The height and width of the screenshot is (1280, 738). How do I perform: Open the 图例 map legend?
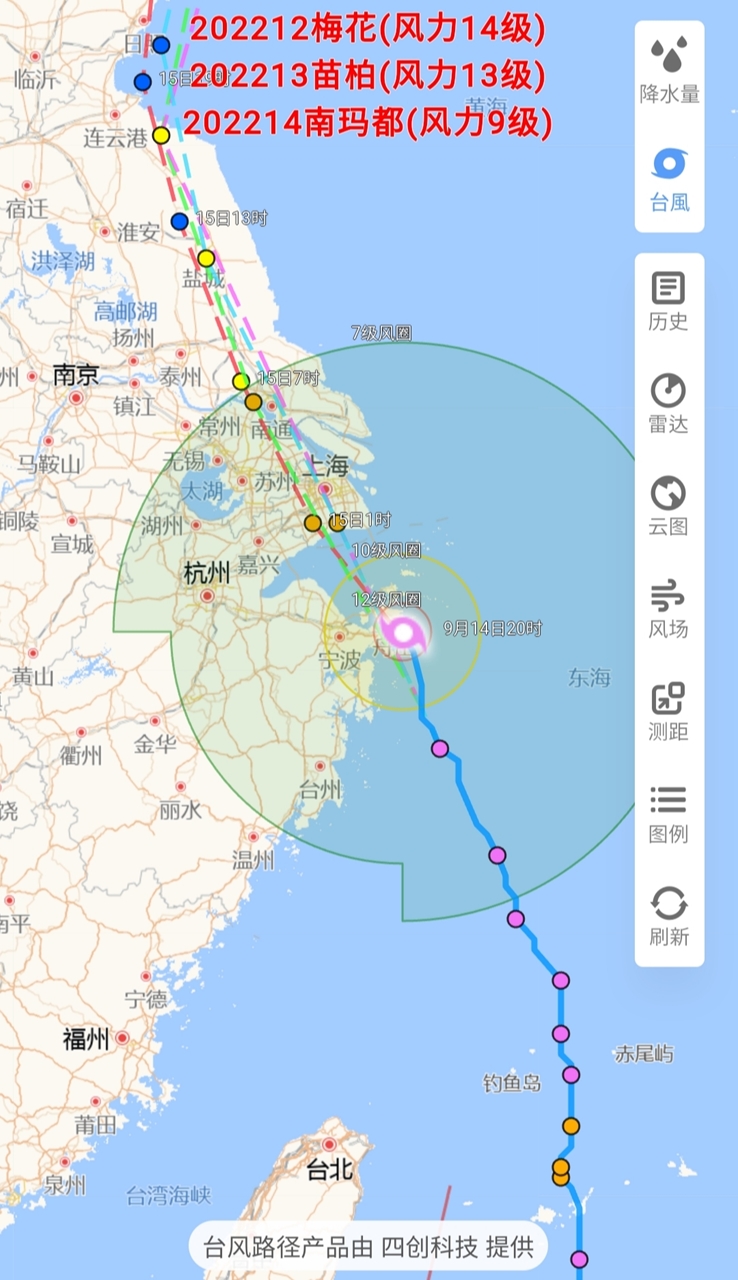point(669,815)
